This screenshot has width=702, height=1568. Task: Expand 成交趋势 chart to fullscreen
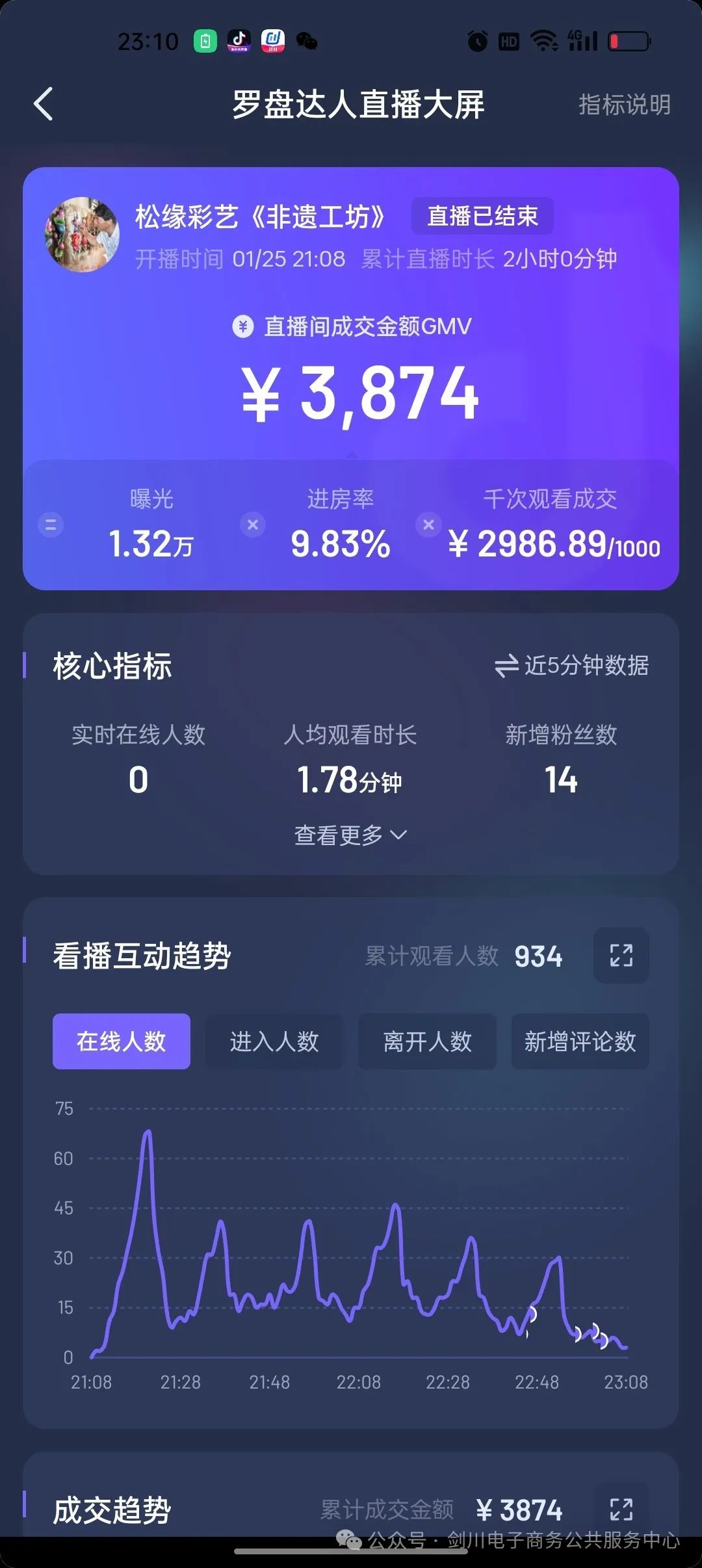621,1509
